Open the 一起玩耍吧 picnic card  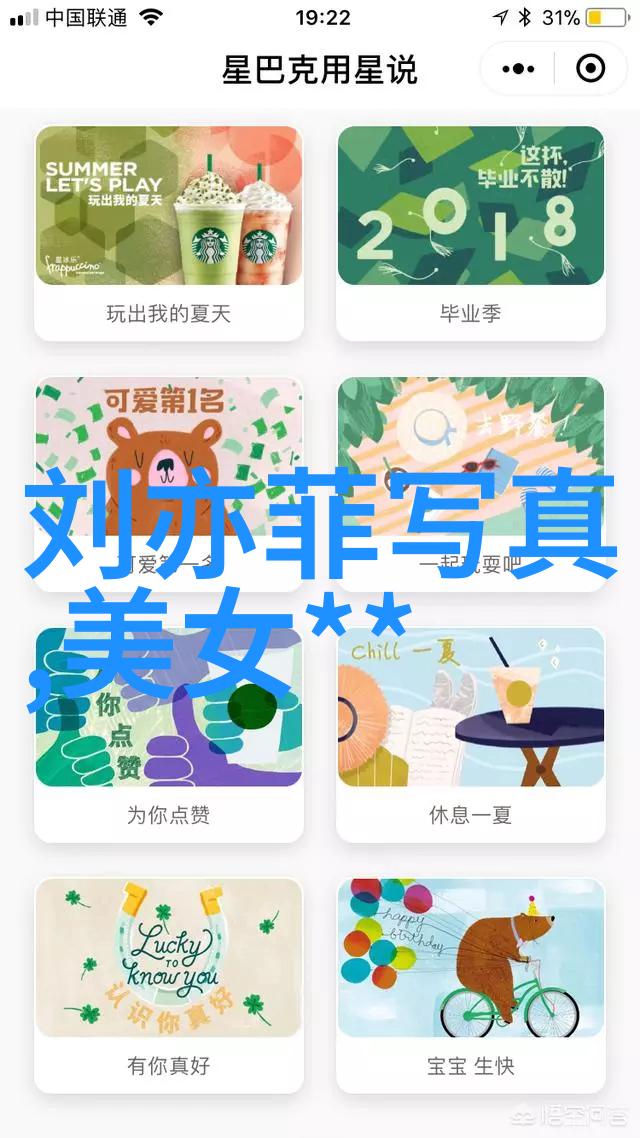click(471, 483)
